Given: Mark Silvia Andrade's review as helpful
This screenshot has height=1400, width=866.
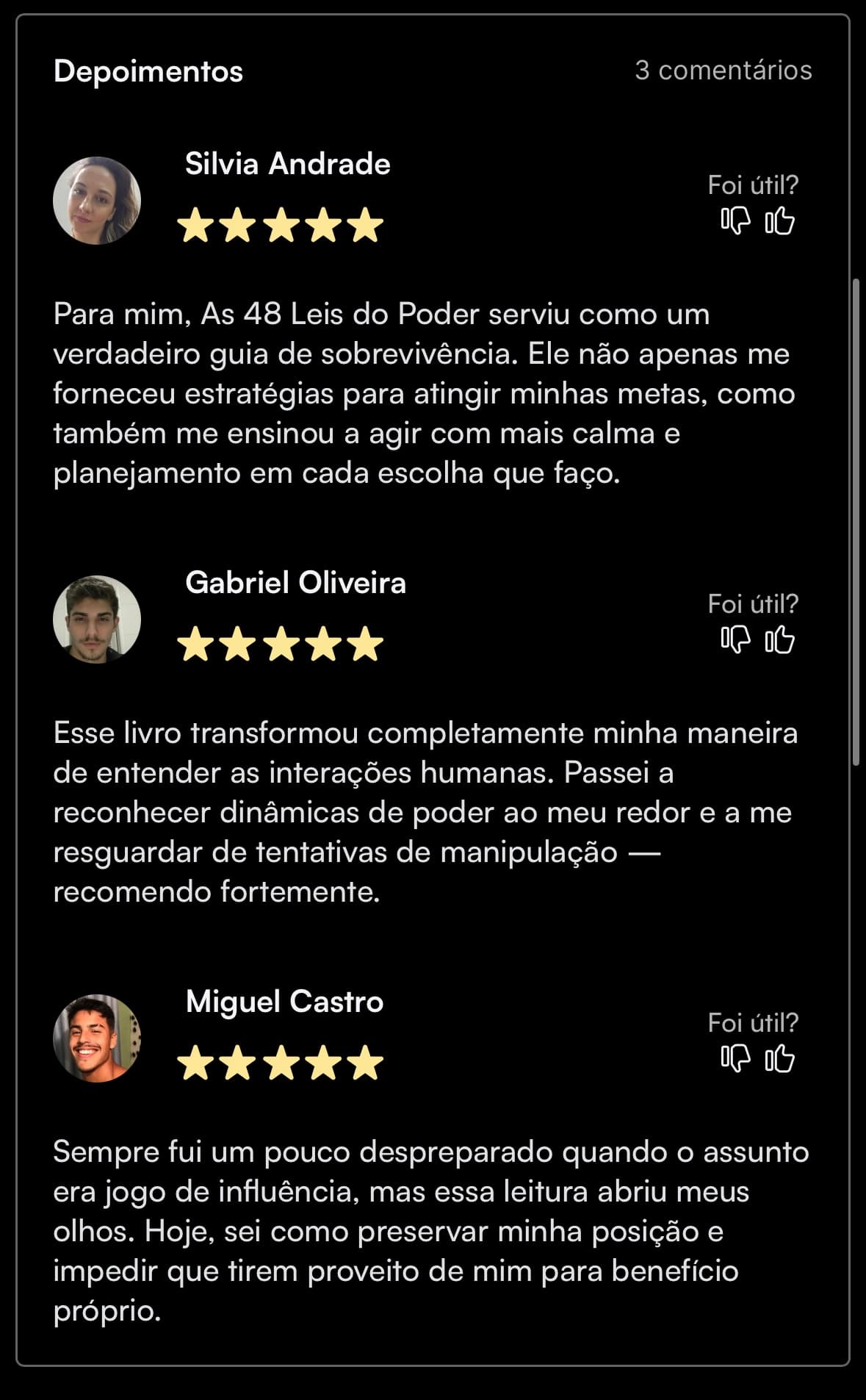Looking at the screenshot, I should (779, 220).
